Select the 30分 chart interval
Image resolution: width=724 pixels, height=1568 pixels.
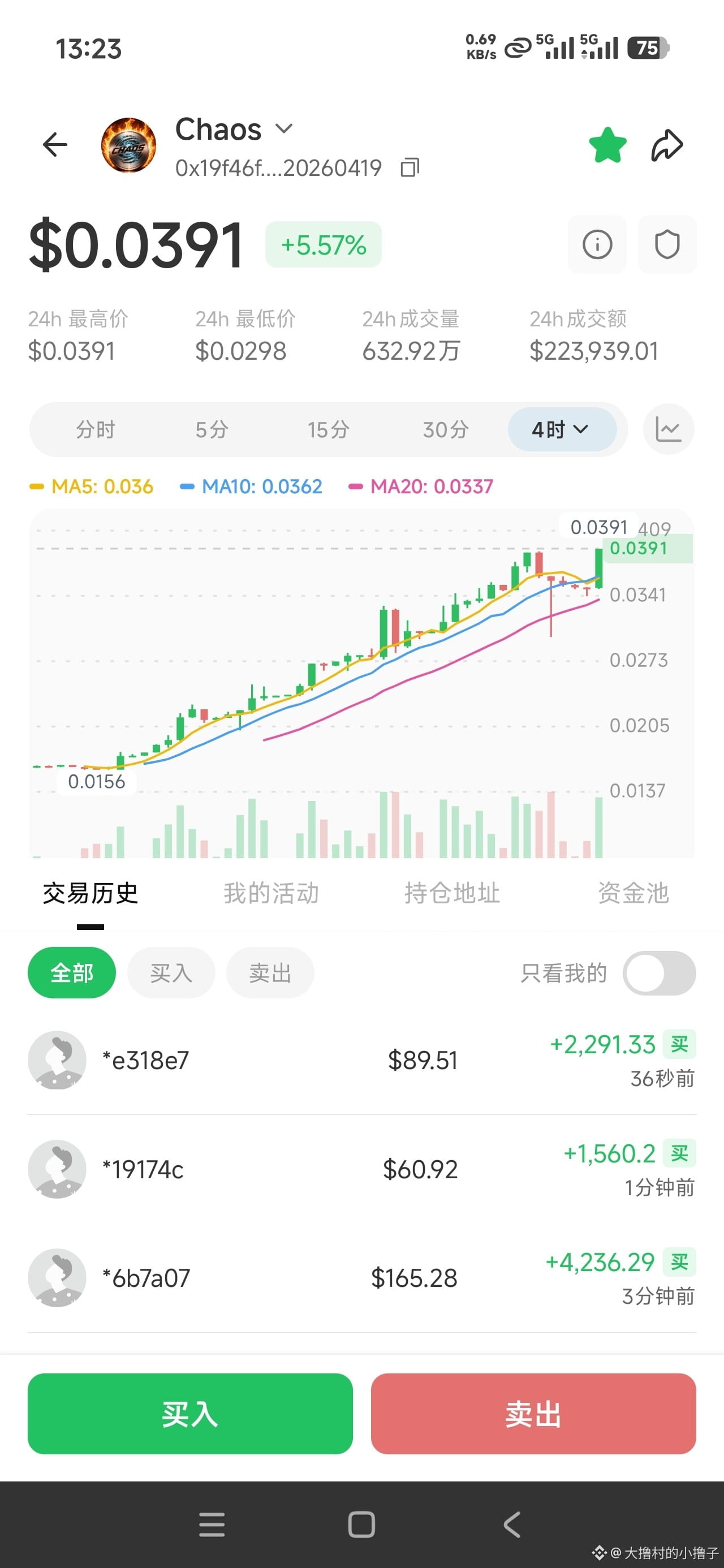[445, 429]
